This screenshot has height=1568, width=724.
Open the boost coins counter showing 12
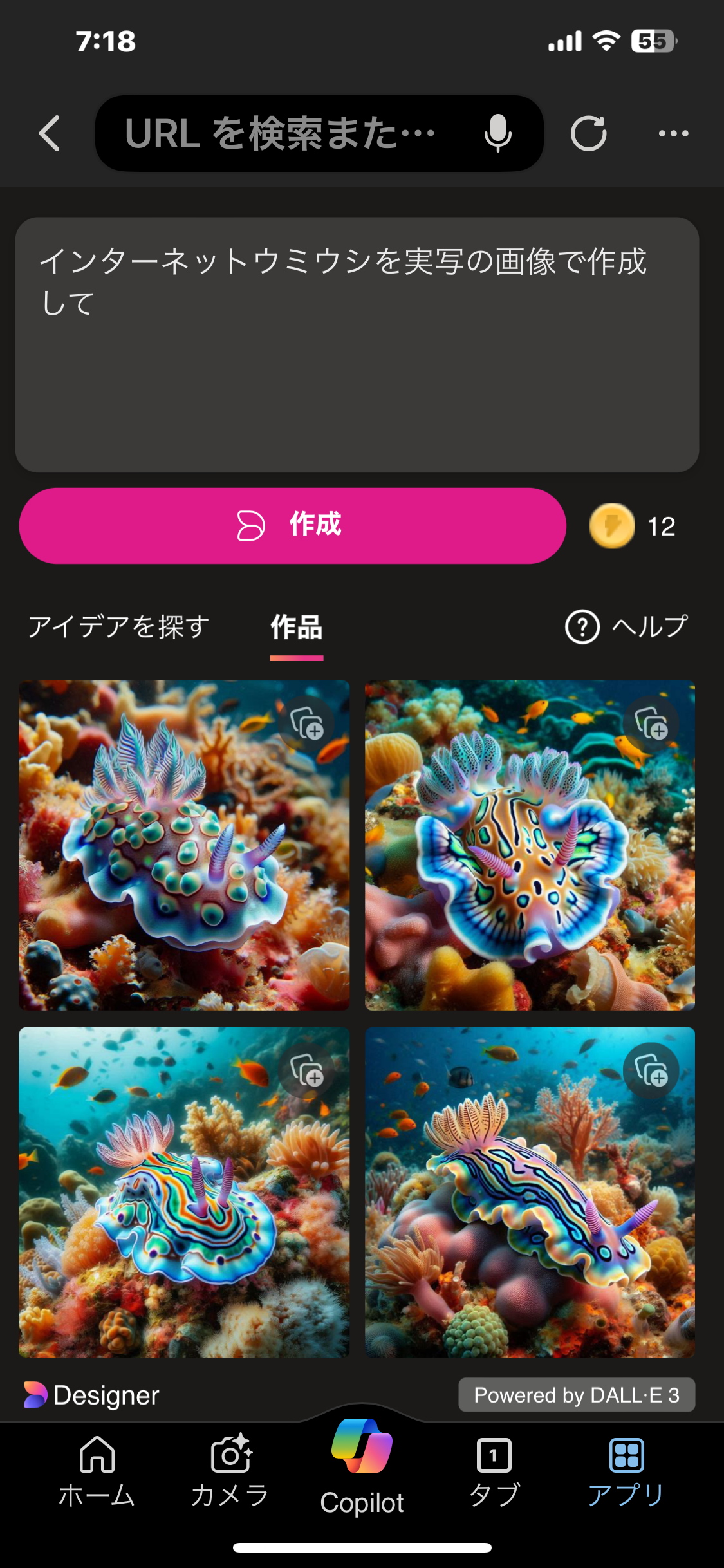coord(632,526)
